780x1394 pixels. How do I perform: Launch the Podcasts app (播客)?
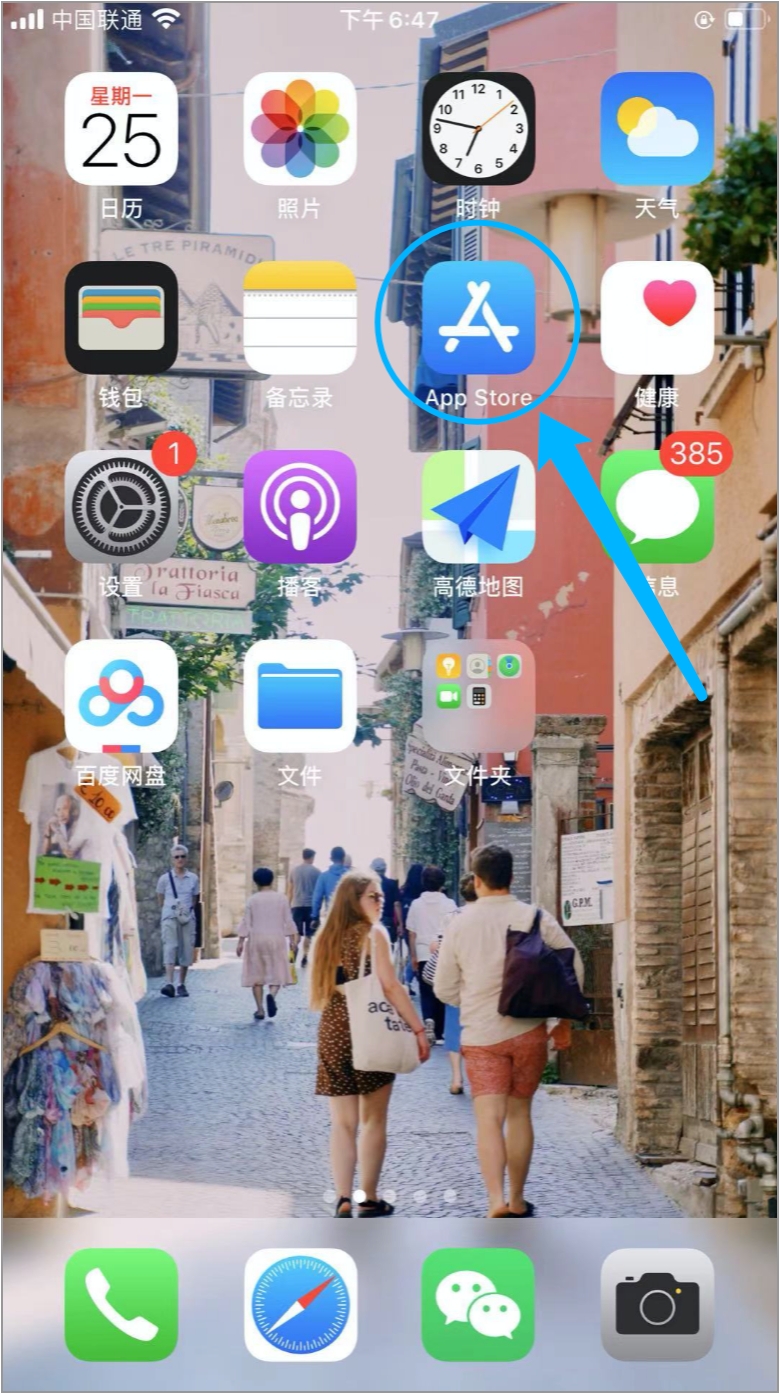click(300, 507)
